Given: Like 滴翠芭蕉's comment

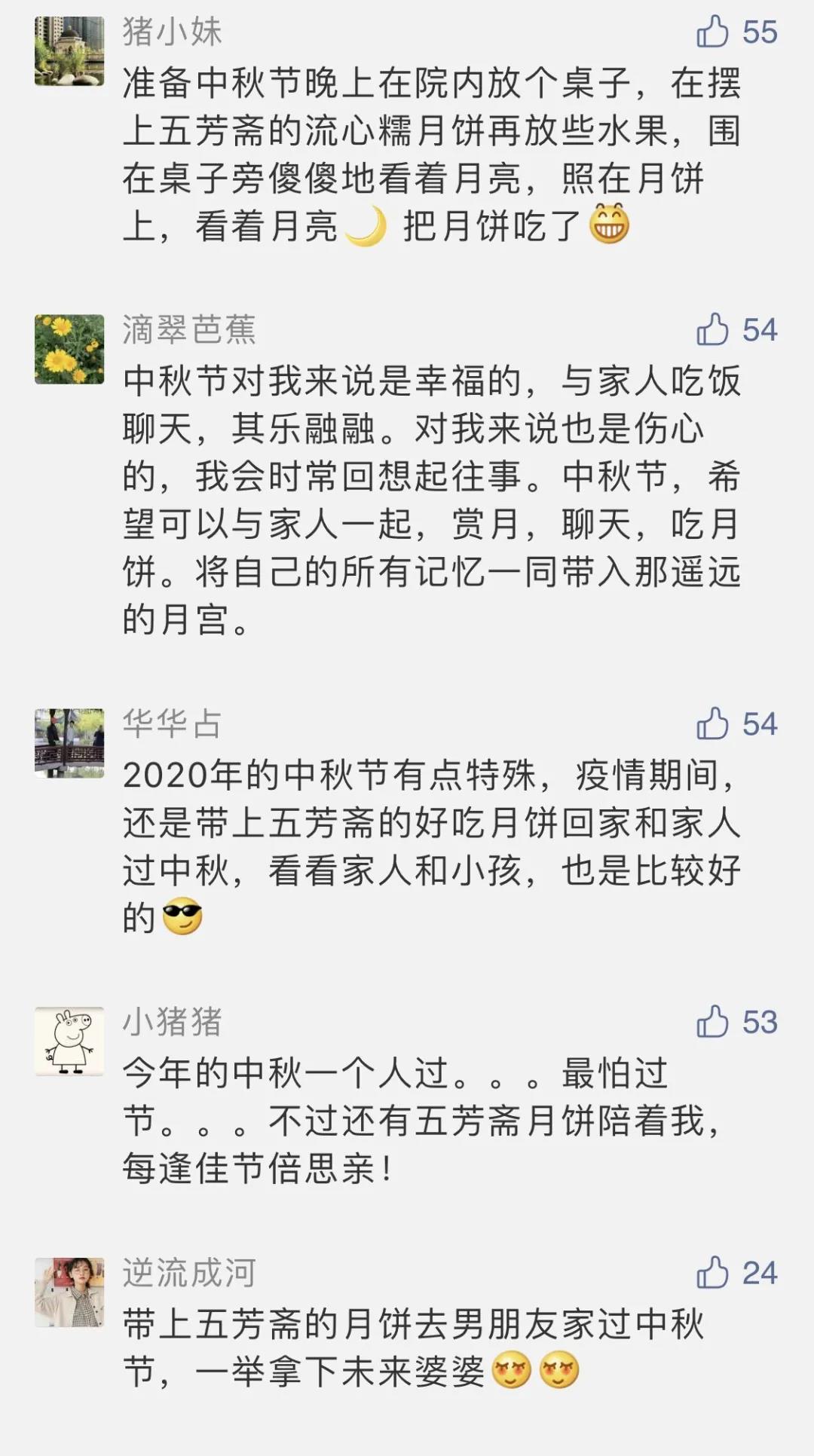Looking at the screenshot, I should click(x=712, y=329).
